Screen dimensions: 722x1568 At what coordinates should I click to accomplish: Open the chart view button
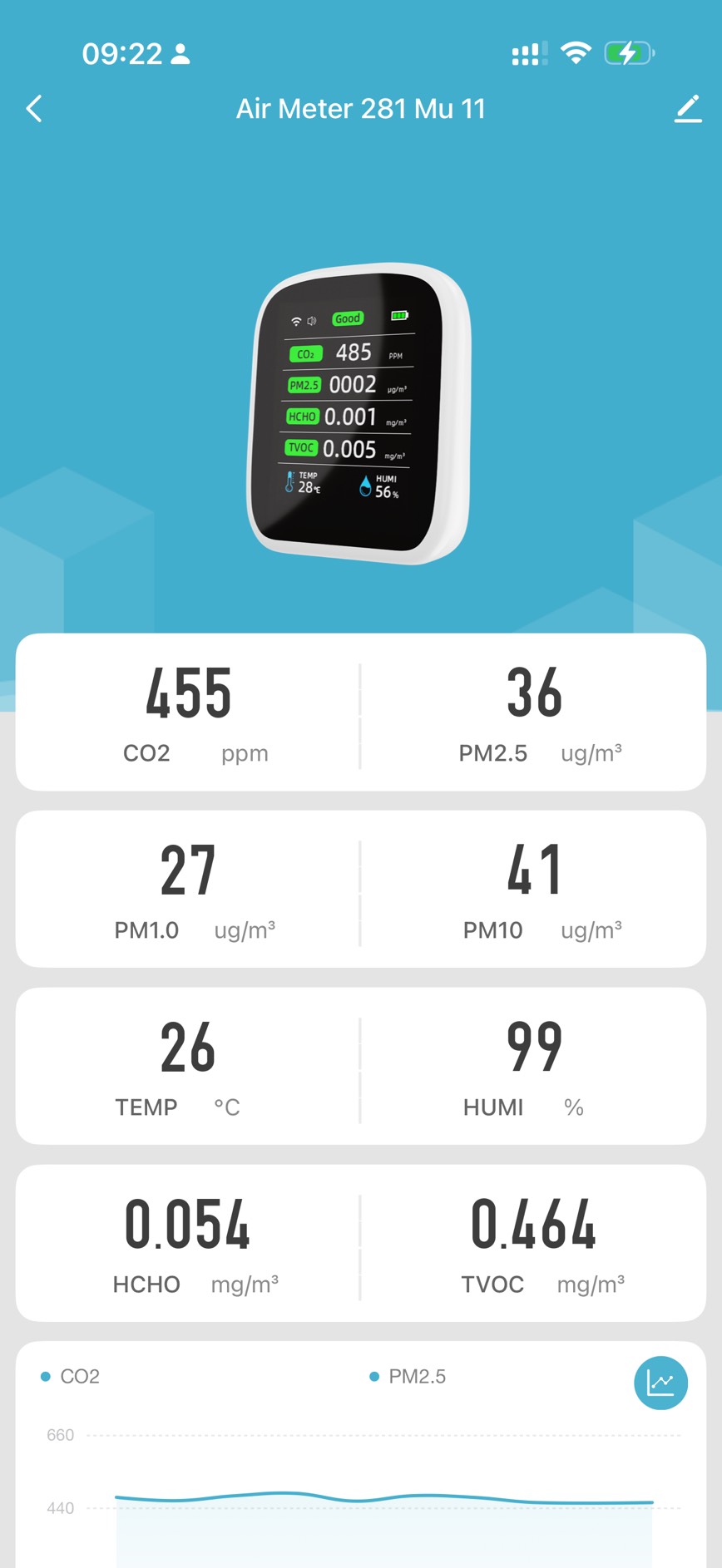[x=660, y=1383]
